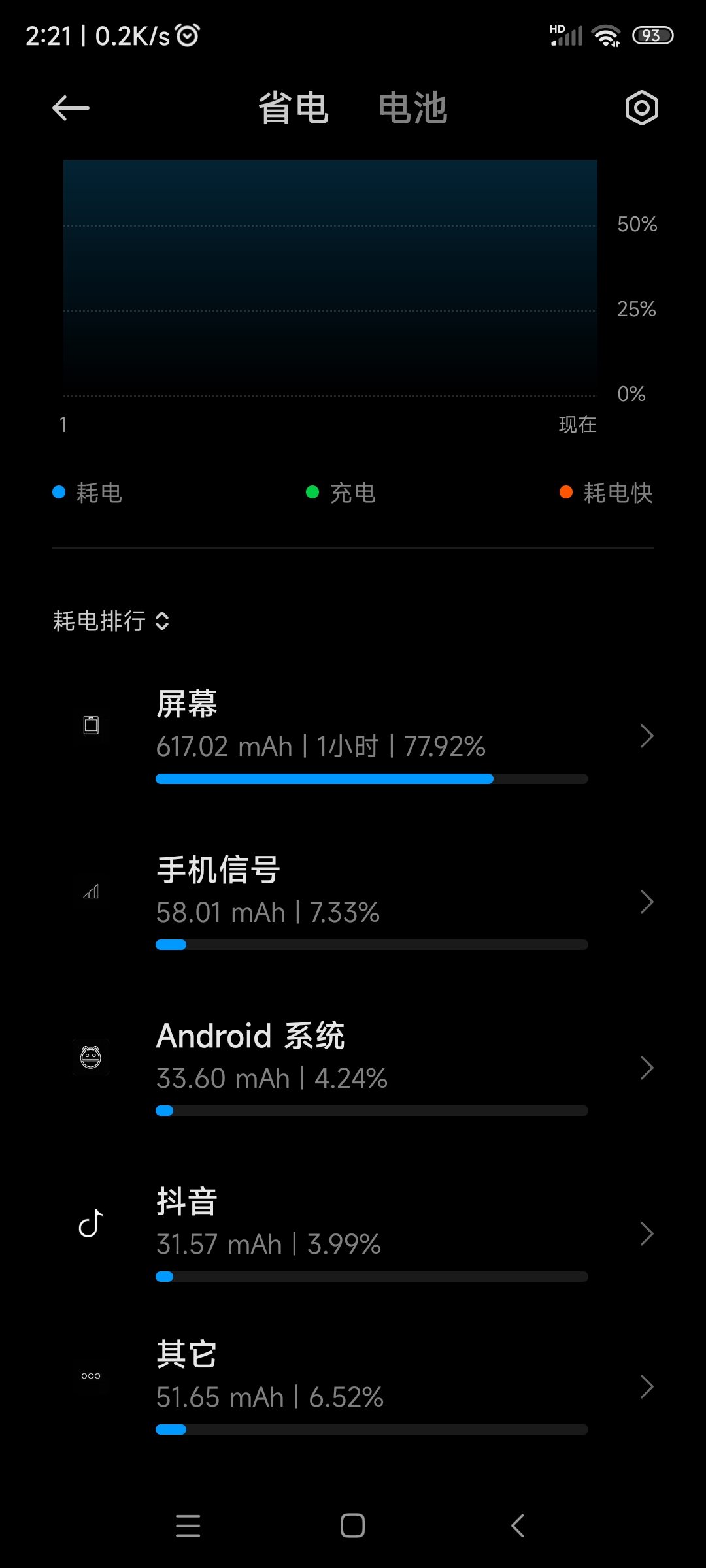This screenshot has width=706, height=1568.
Task: Open Android 系统 power usage details
Action: pos(353,1068)
